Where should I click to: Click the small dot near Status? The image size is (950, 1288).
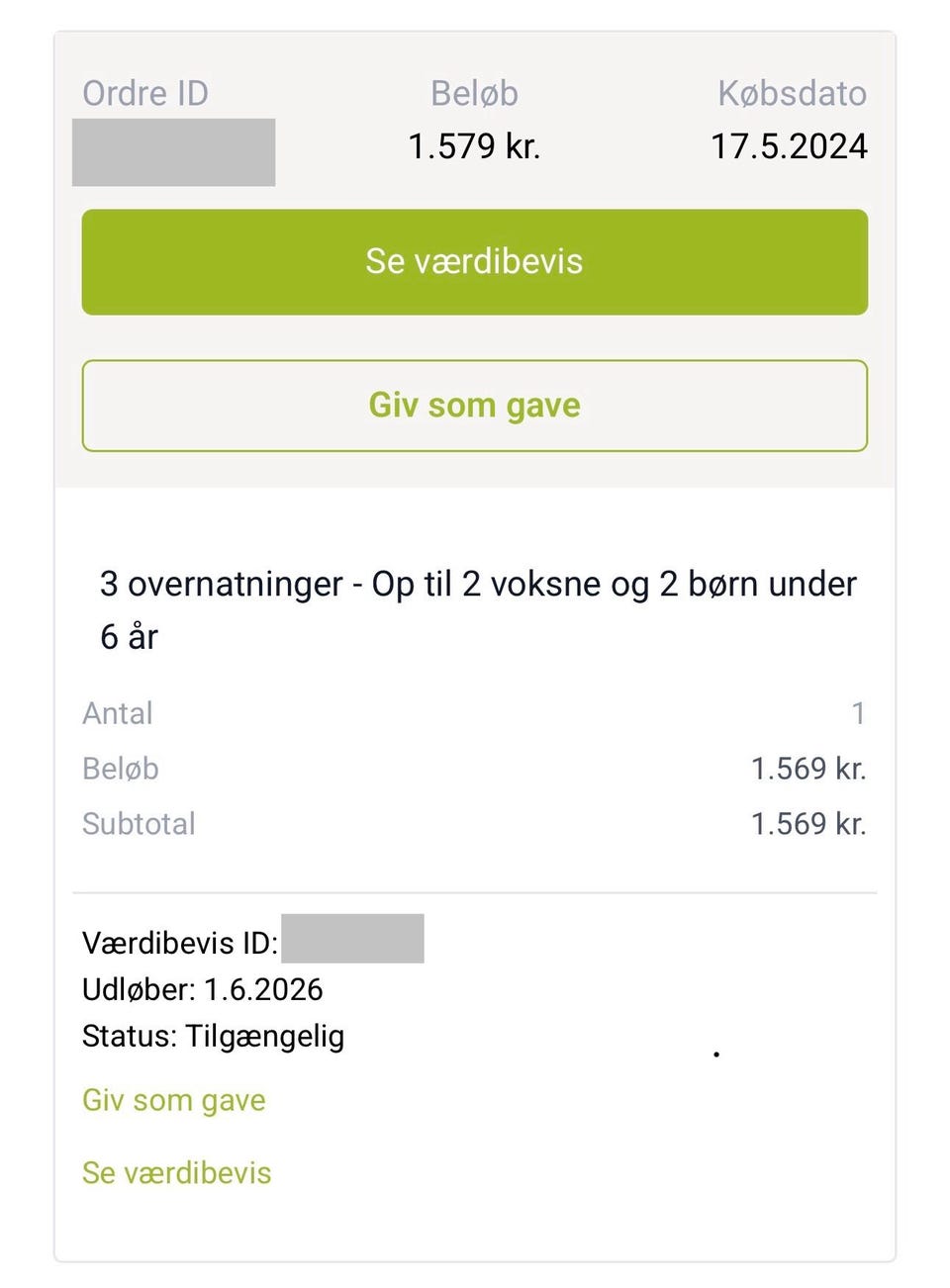[x=715, y=1054]
